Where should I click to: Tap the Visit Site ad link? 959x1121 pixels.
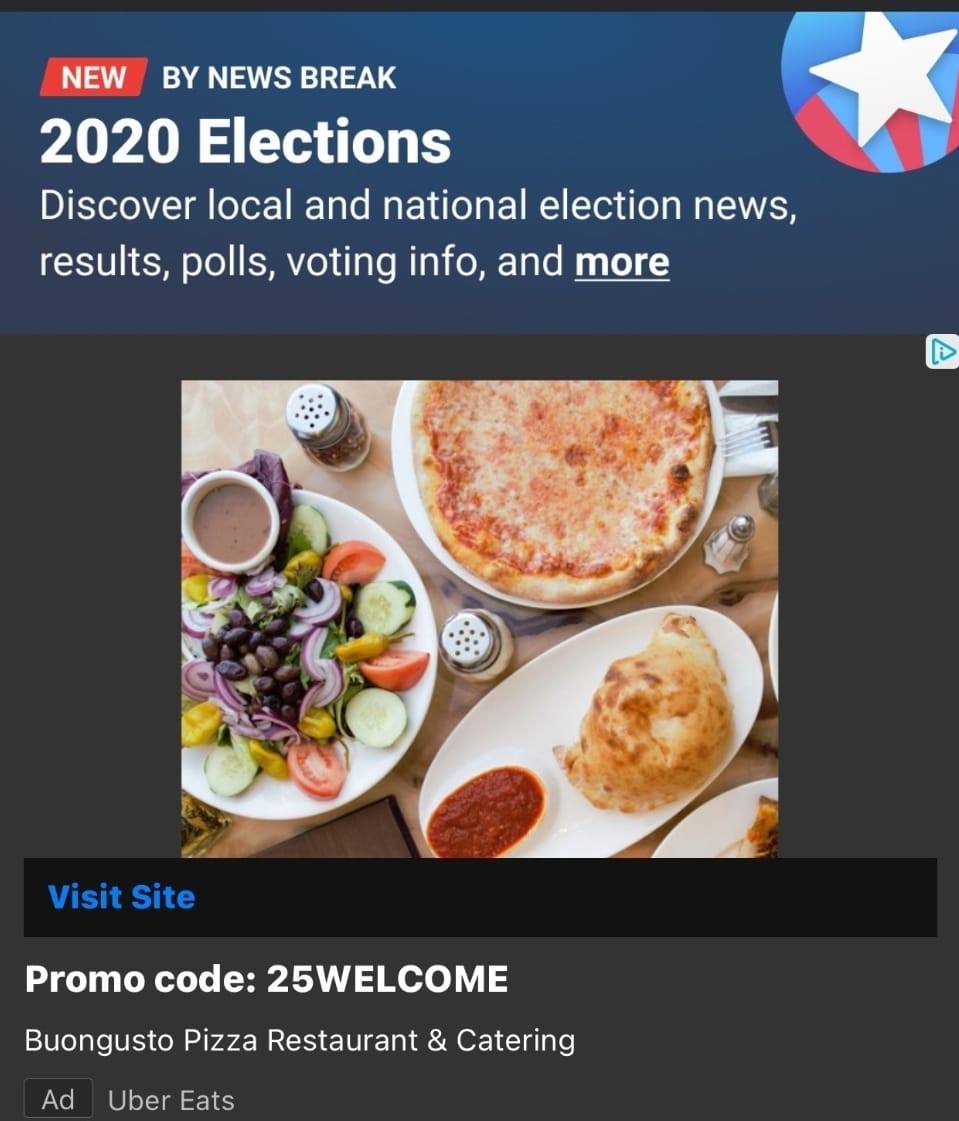121,896
